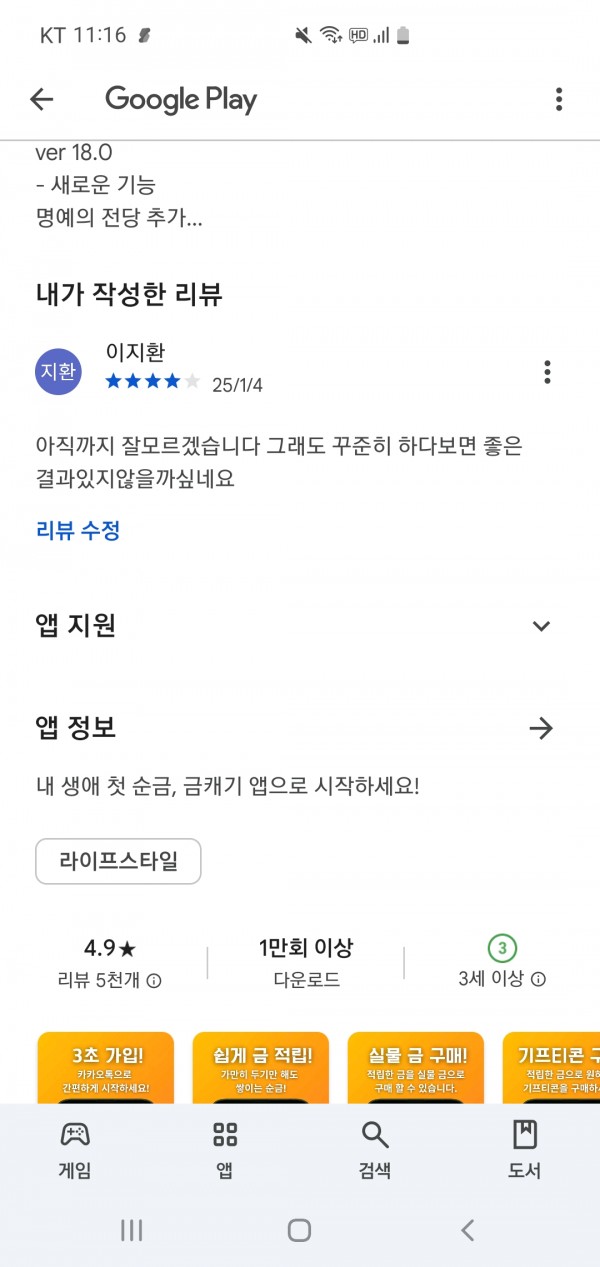600x1267 pixels.
Task: Open the system recent apps button
Action: (131, 1230)
